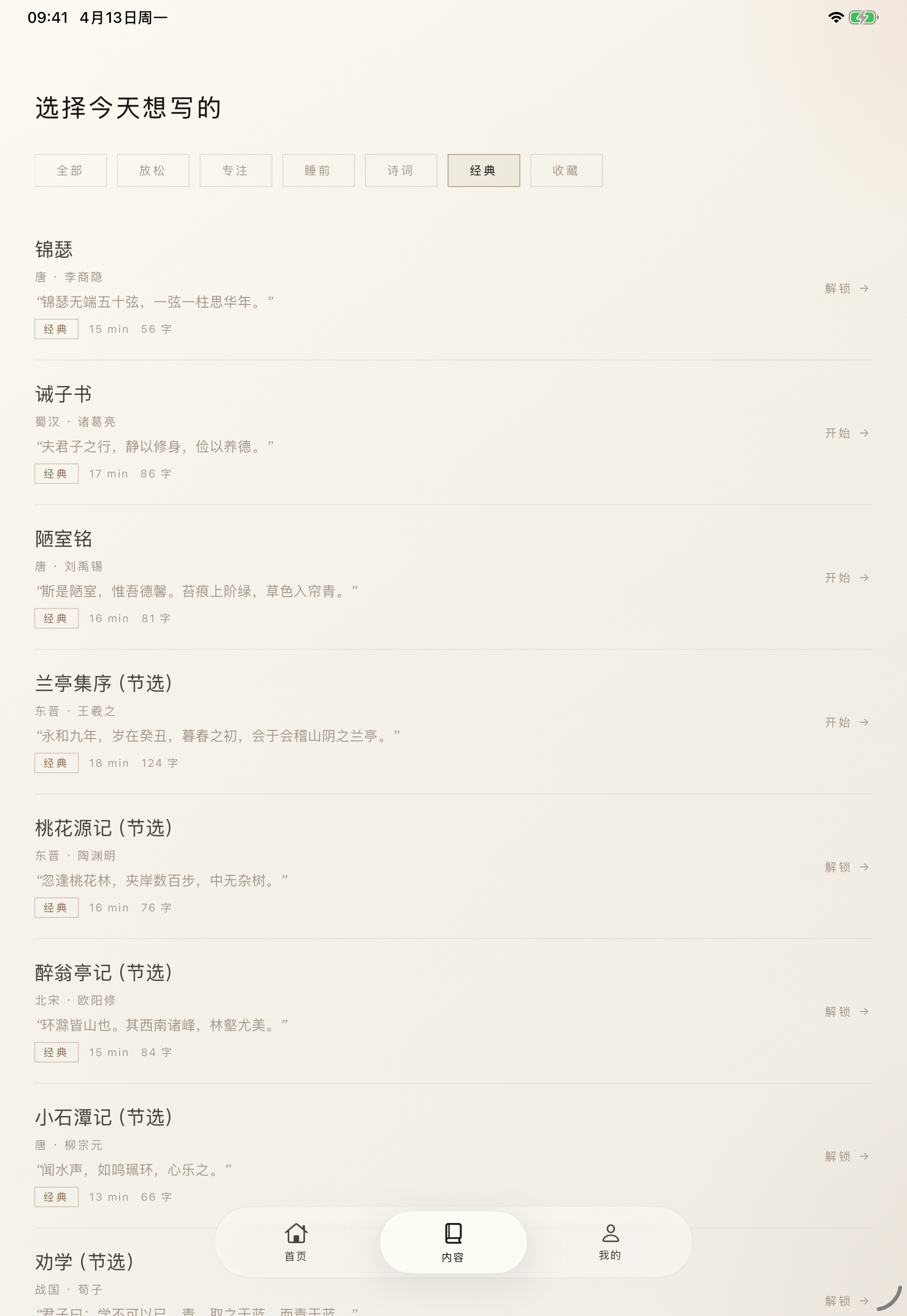
Task: Select the 全部 category tab
Action: (x=70, y=170)
